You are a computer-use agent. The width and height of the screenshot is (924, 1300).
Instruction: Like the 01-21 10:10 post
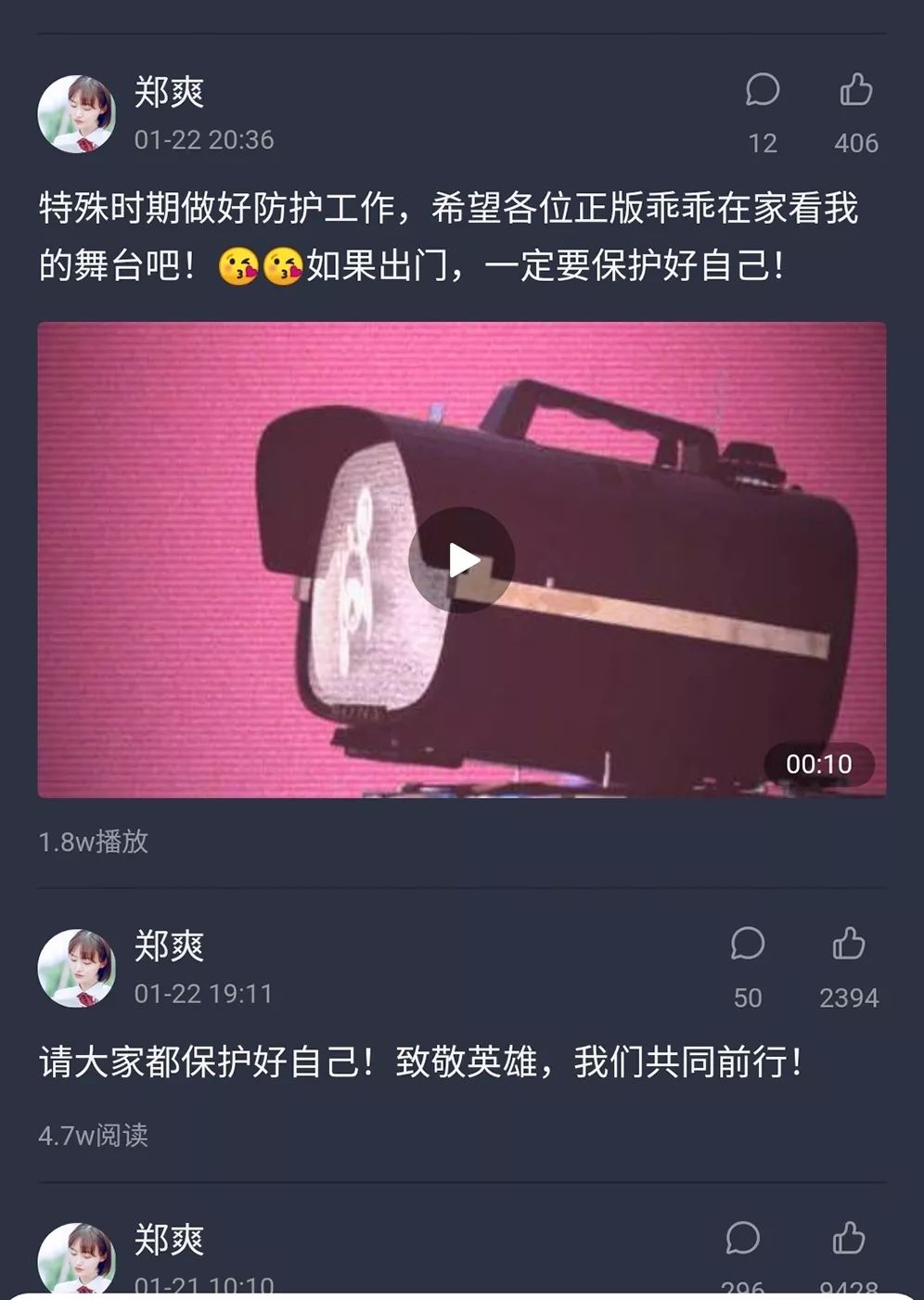tap(848, 1239)
